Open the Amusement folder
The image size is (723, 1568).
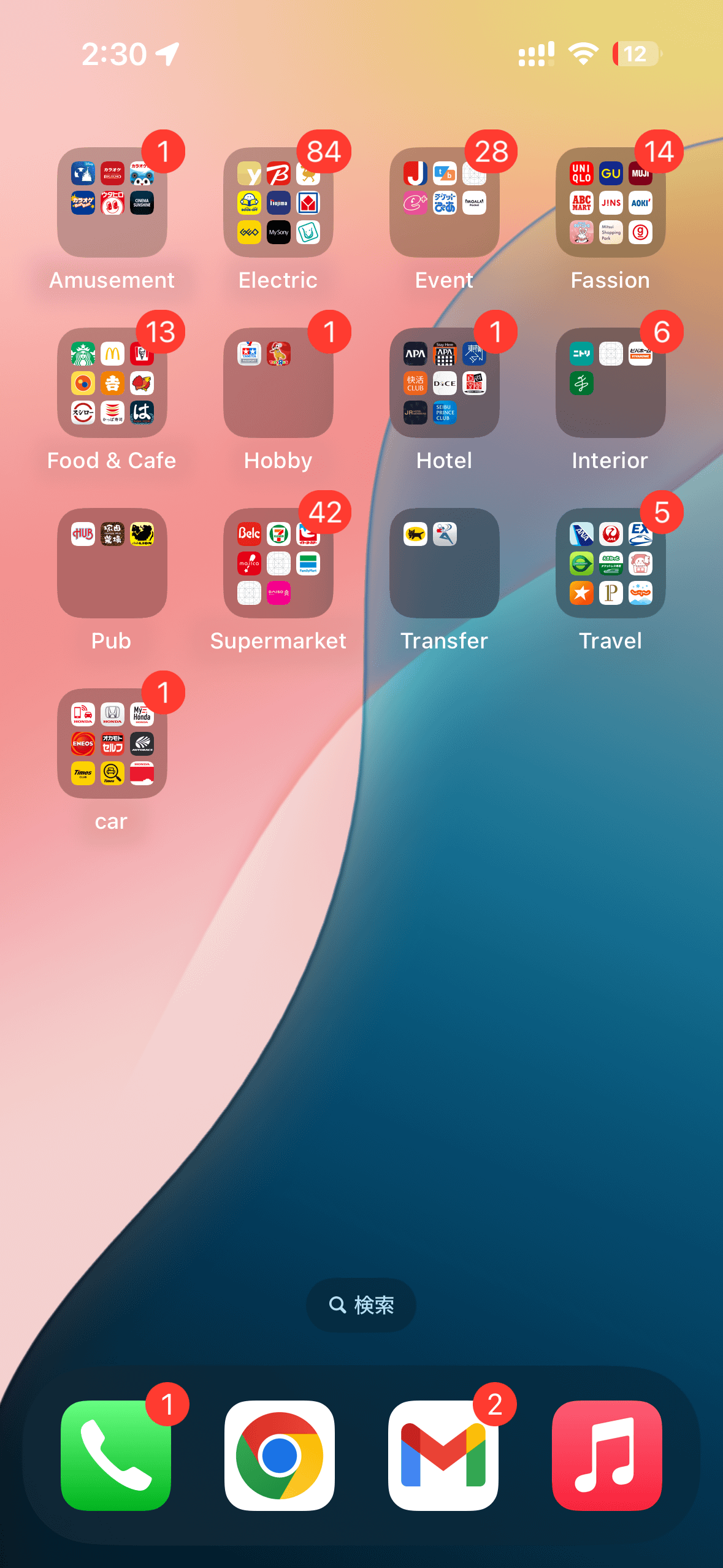112,202
